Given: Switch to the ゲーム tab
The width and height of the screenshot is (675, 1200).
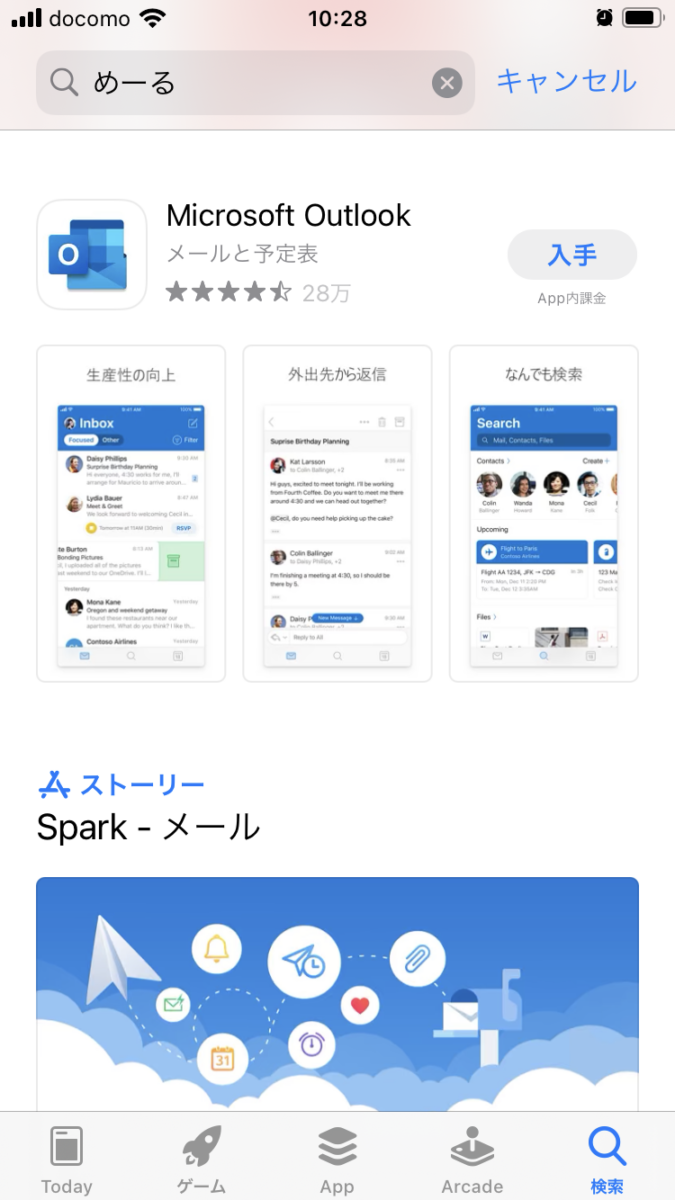Looking at the screenshot, I should pos(202,1158).
